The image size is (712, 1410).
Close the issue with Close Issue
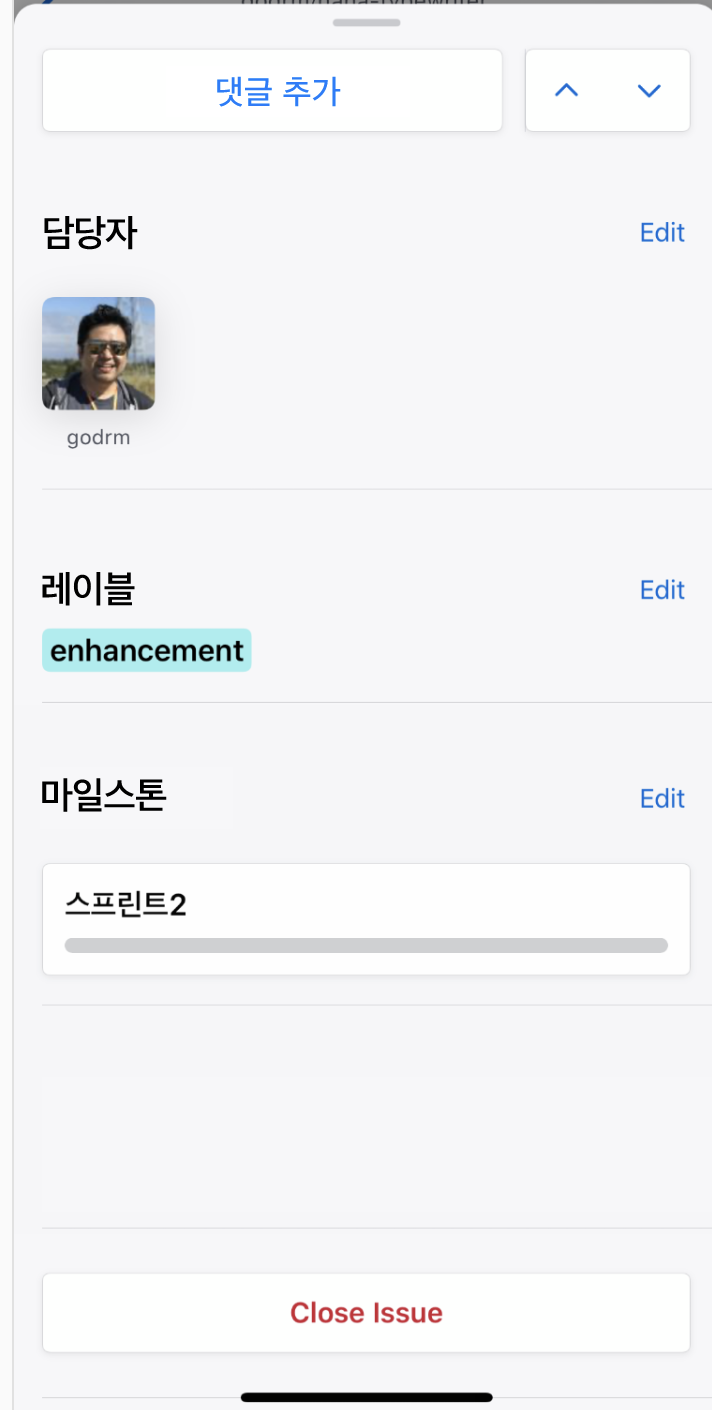[x=366, y=1312]
